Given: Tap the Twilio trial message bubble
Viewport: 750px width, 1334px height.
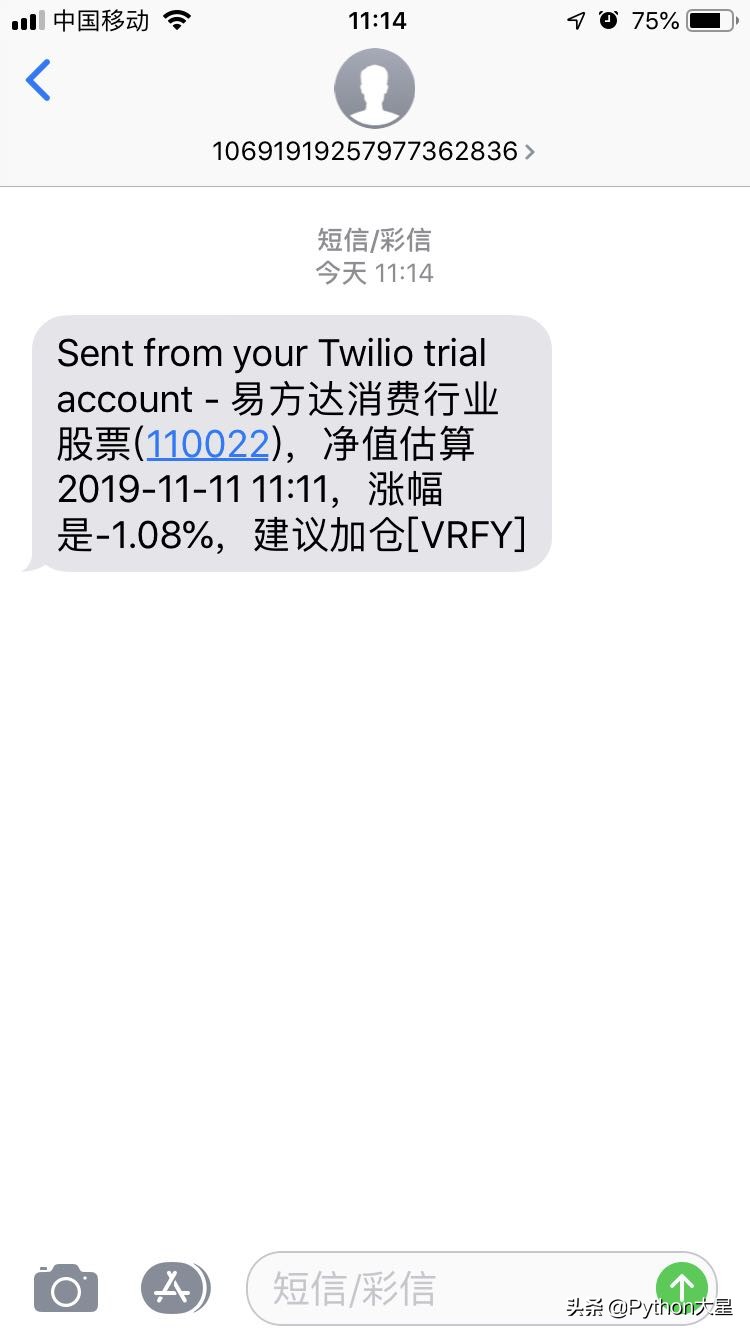Looking at the screenshot, I should [x=290, y=442].
